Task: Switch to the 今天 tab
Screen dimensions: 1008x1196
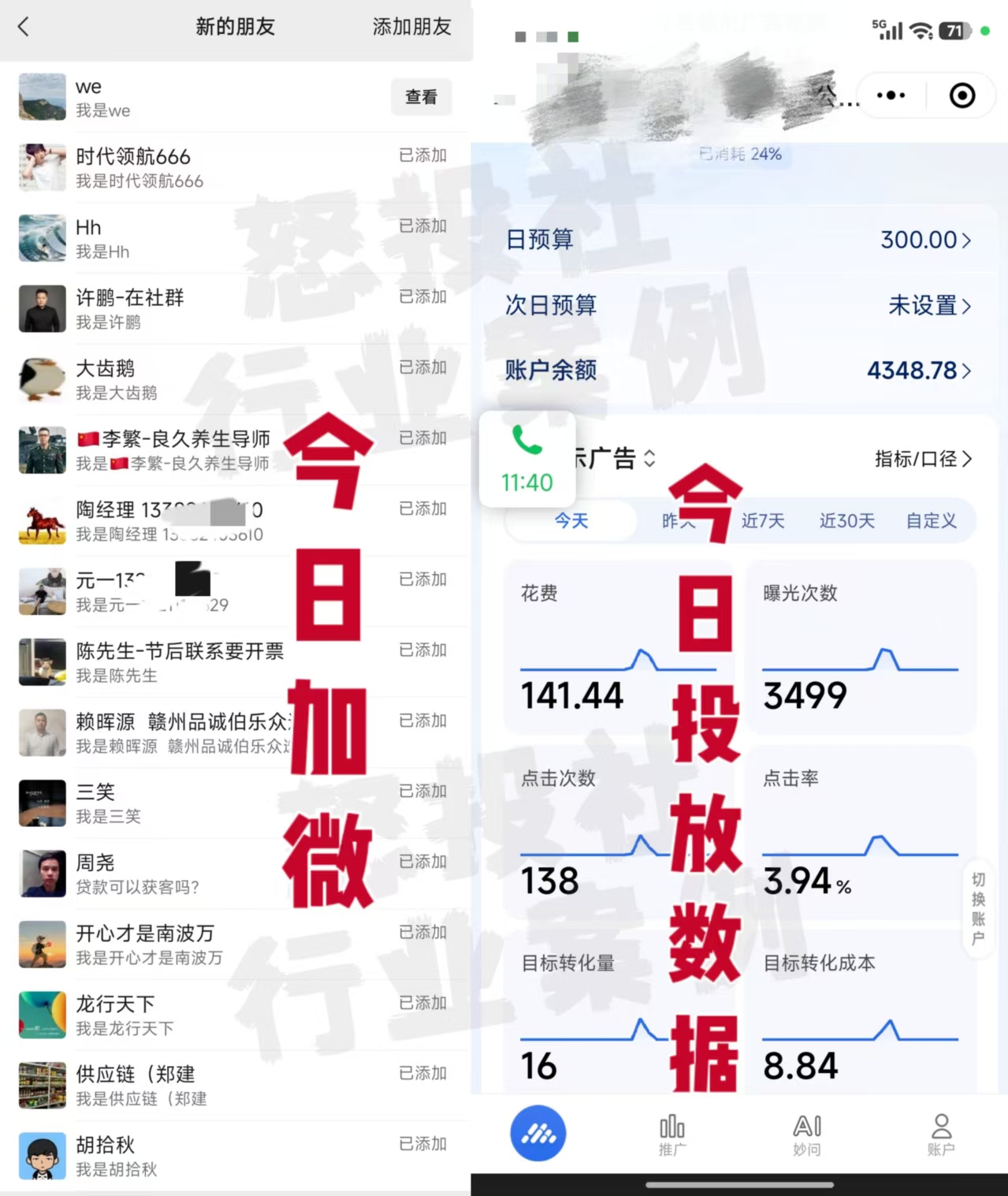Action: tap(571, 520)
